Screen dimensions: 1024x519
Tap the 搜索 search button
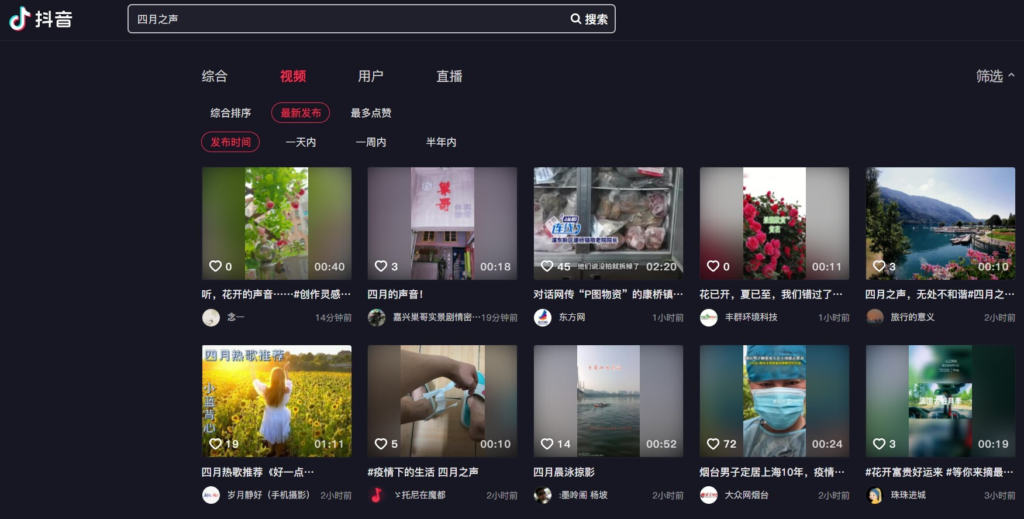pyautogui.click(x=590, y=19)
